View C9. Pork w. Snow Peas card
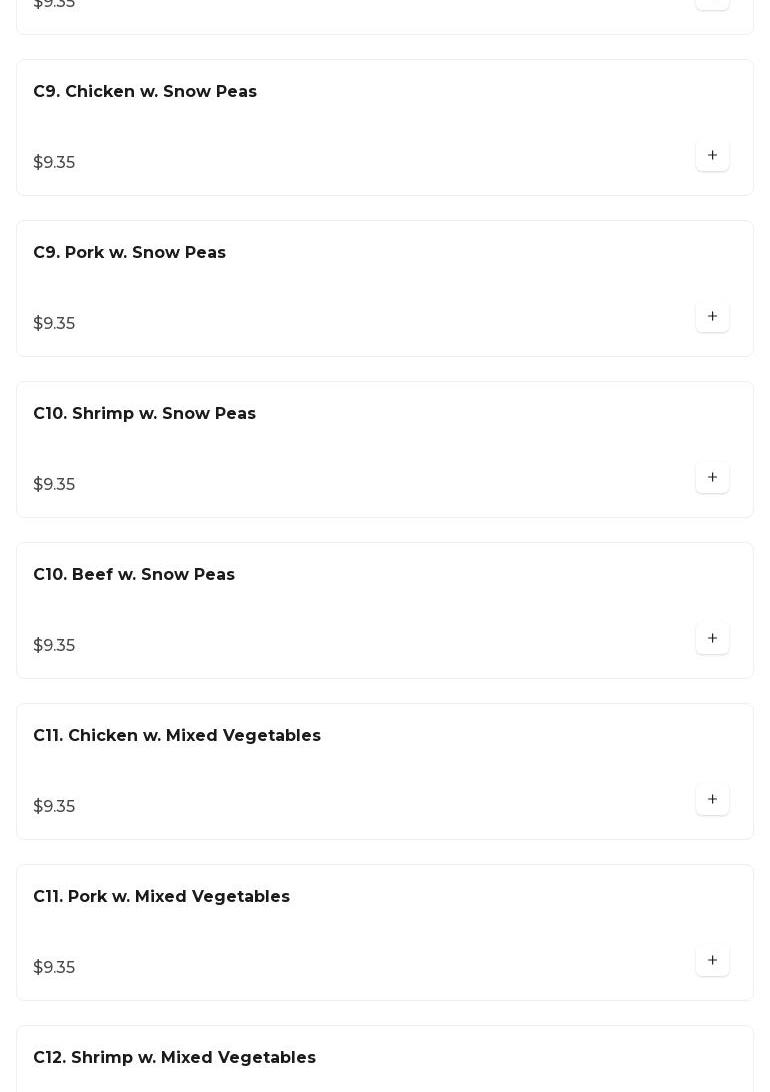Image resolution: width=770 pixels, height=1092 pixels. 130,253
